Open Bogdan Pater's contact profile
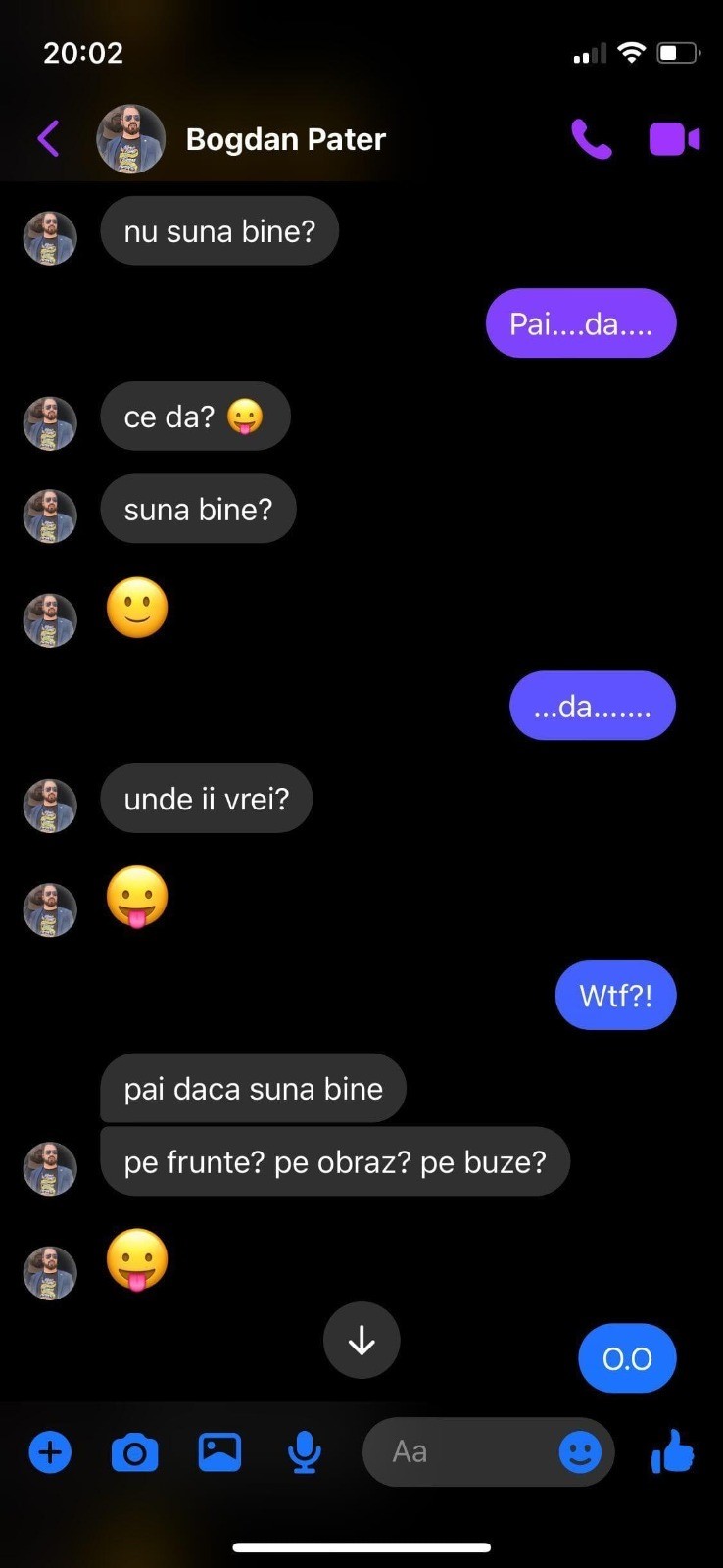Viewport: 723px width, 1568px height. (x=285, y=139)
